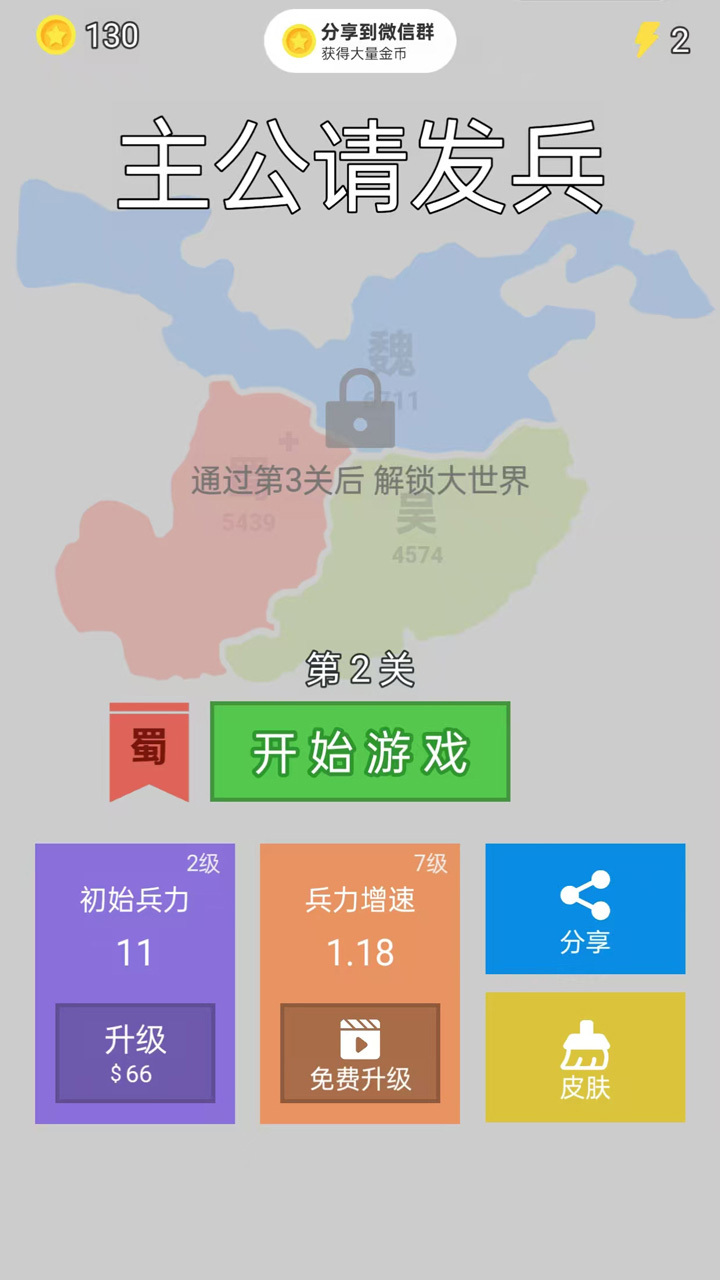Tap the unlock hint text 通过第3关后 解锁大世界
Image resolution: width=720 pixels, height=1280 pixels.
tap(360, 482)
